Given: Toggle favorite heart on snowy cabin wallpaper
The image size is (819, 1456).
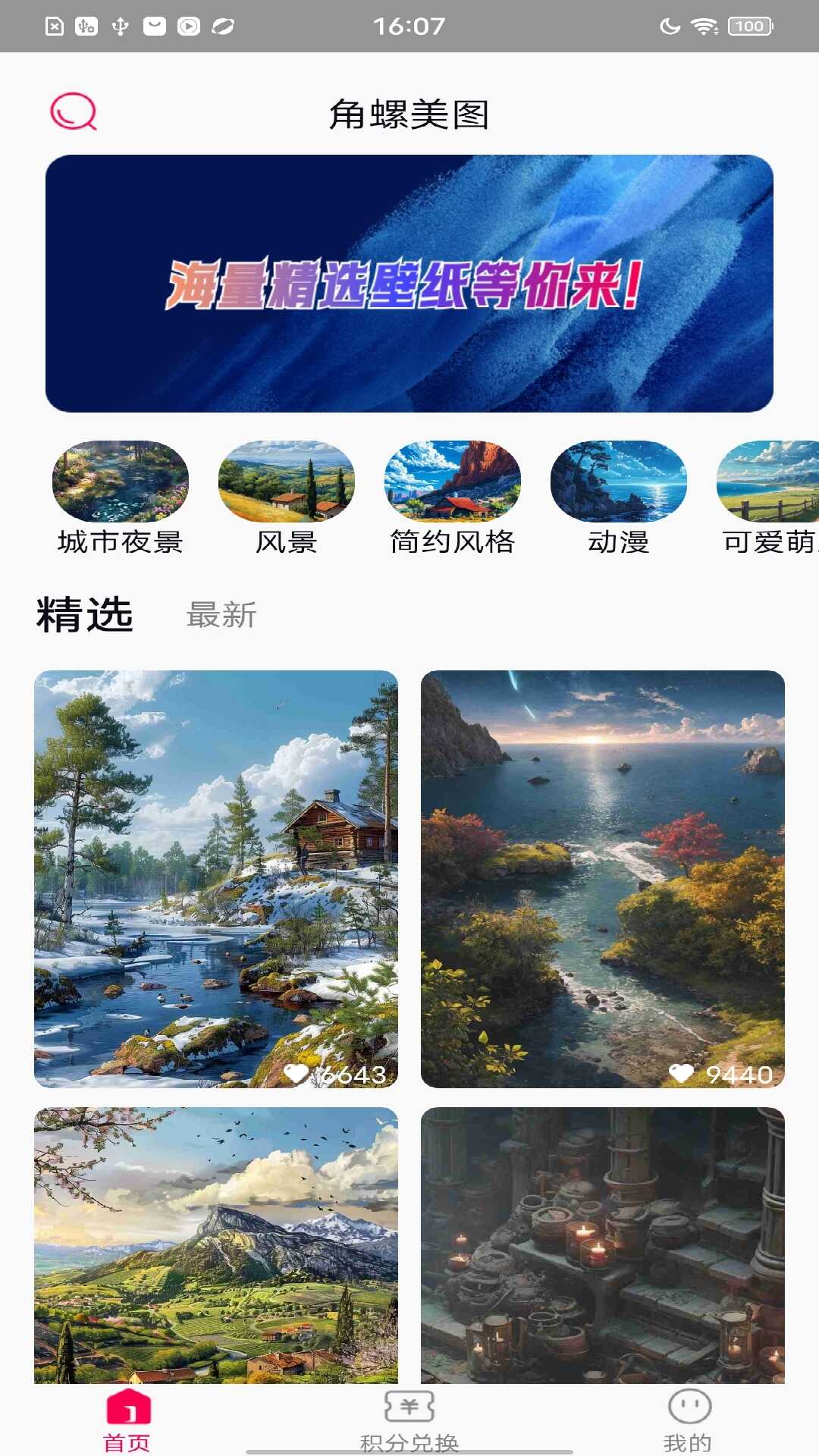Looking at the screenshot, I should click(297, 1074).
